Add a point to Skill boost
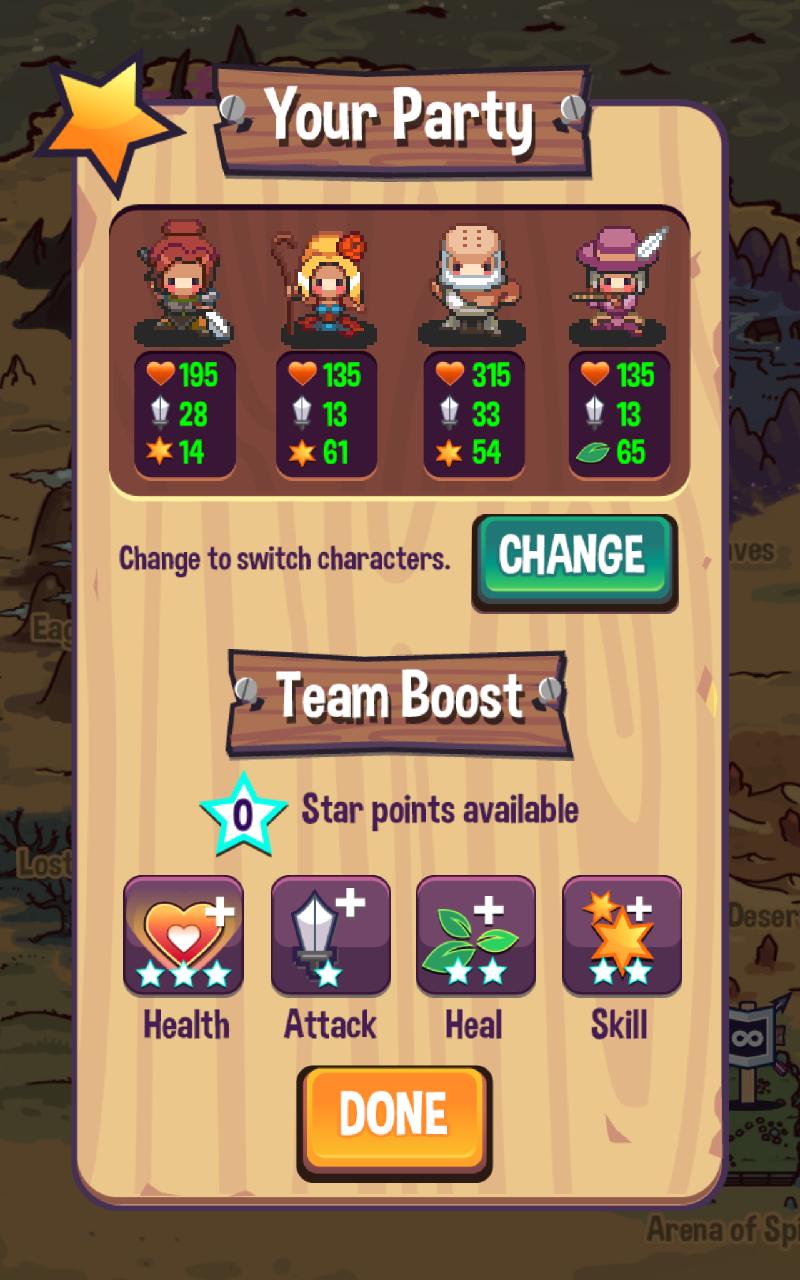The width and height of the screenshot is (800, 1280). tap(622, 935)
